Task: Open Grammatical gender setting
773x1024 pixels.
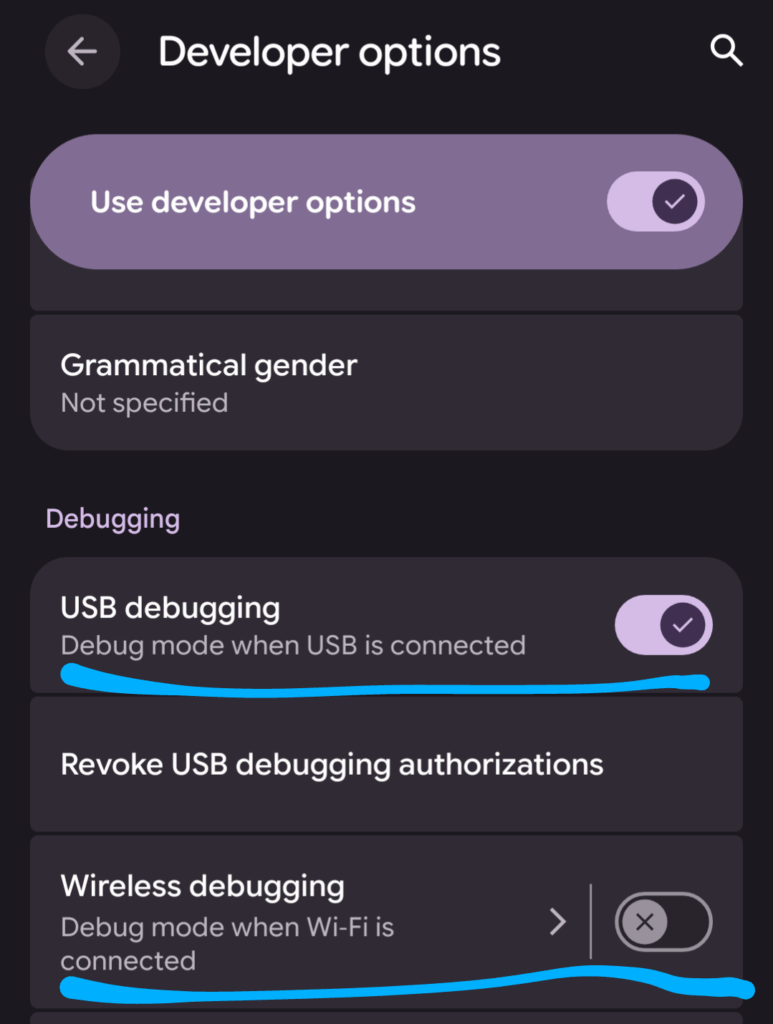Action: click(385, 383)
